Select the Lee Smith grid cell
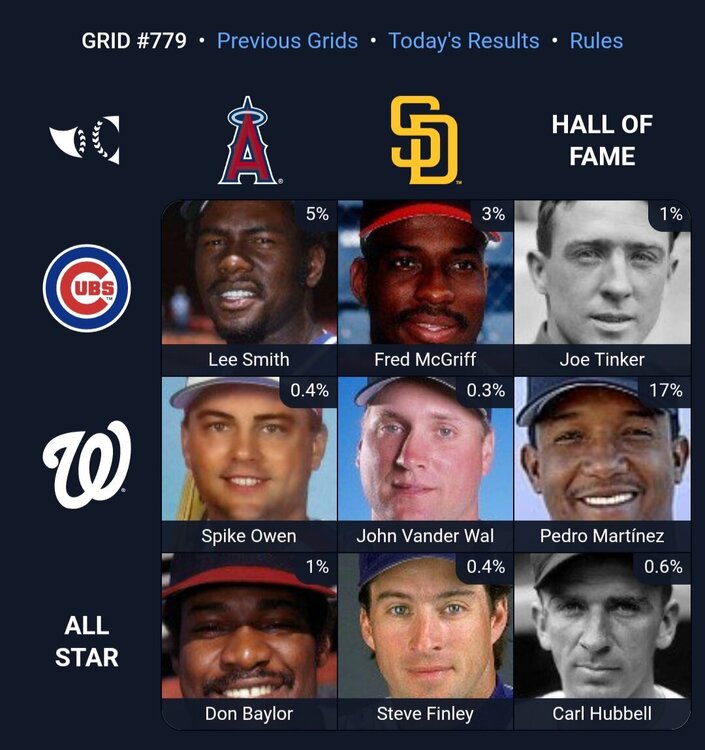 249,288
